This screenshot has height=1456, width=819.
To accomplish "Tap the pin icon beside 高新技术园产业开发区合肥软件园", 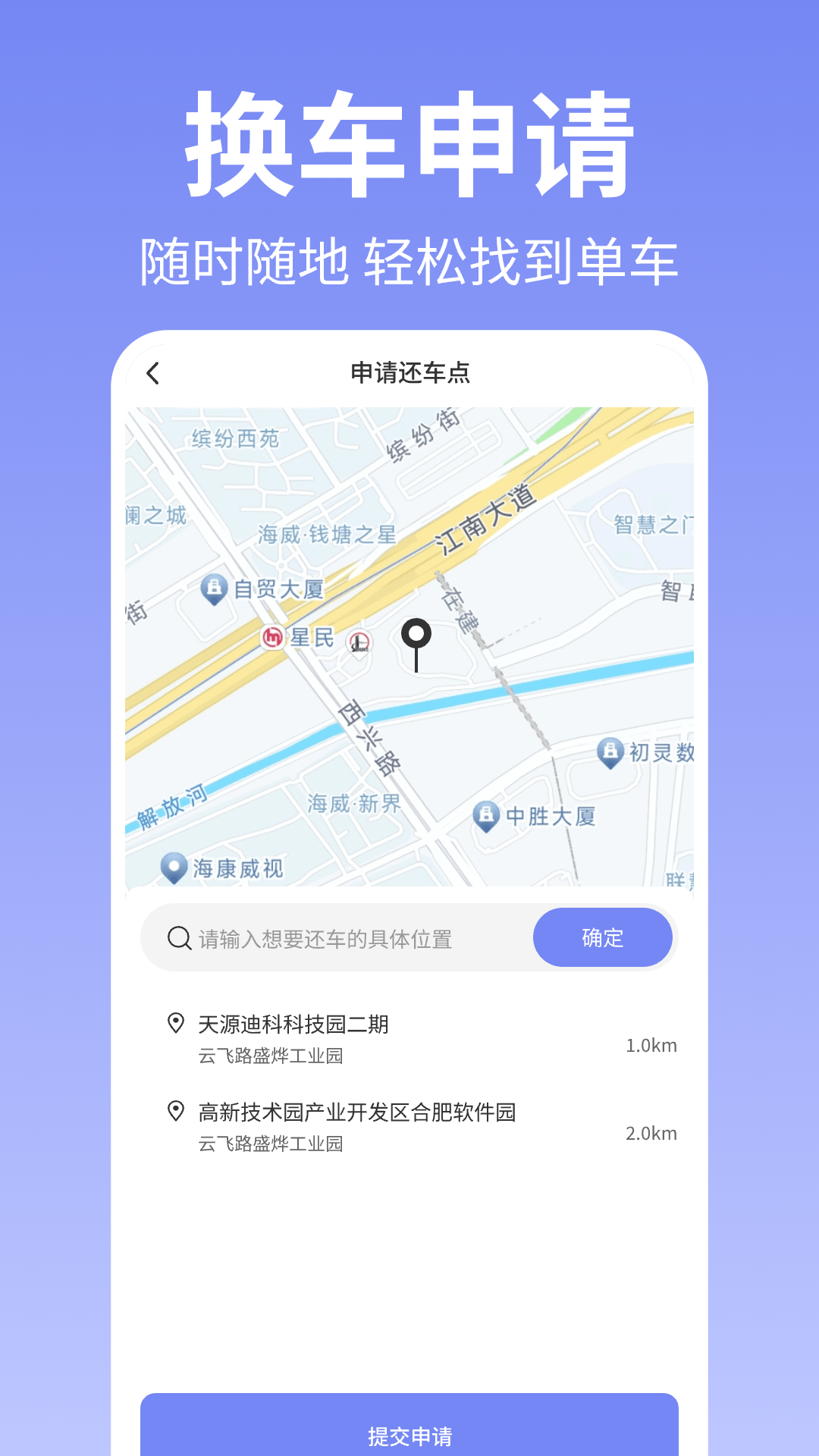I will click(x=176, y=1112).
